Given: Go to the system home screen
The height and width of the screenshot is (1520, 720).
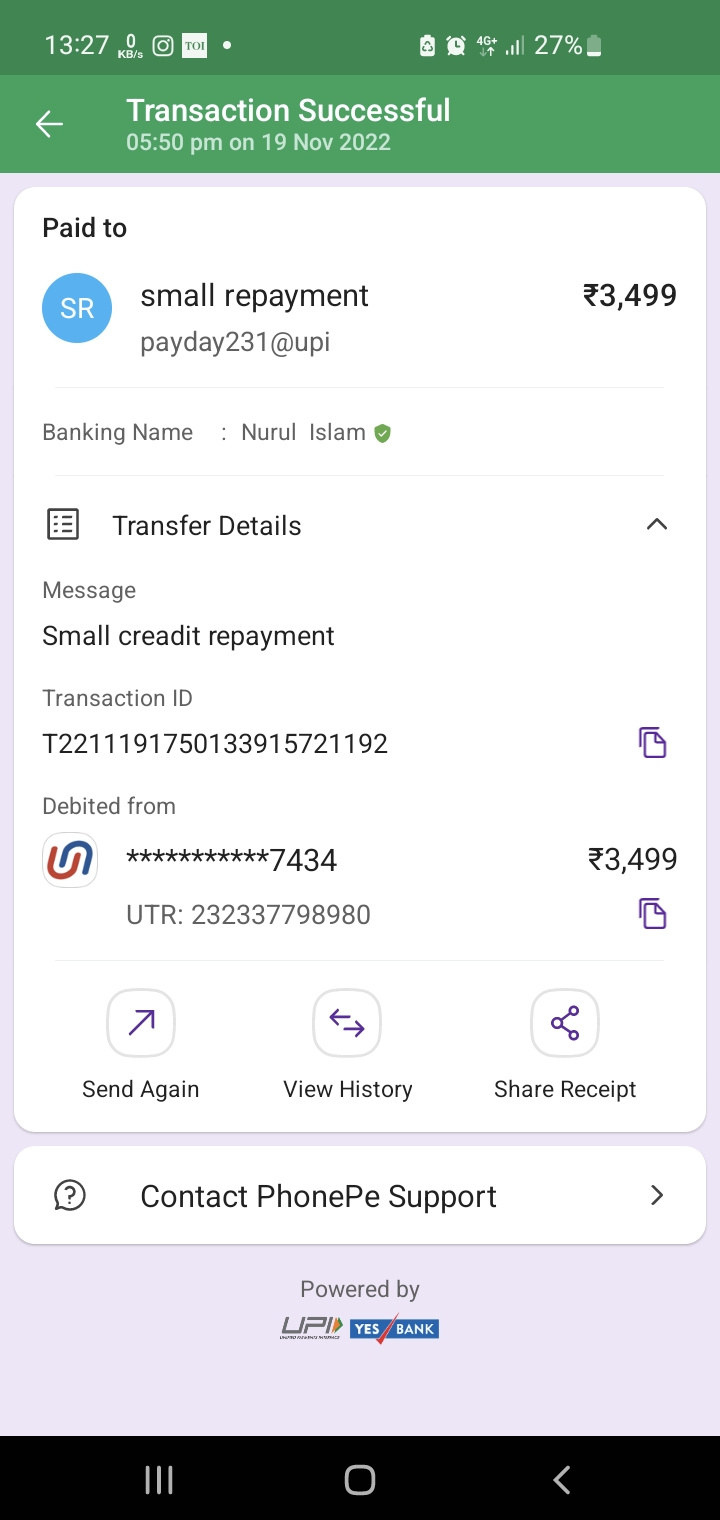Looking at the screenshot, I should [359, 1480].
